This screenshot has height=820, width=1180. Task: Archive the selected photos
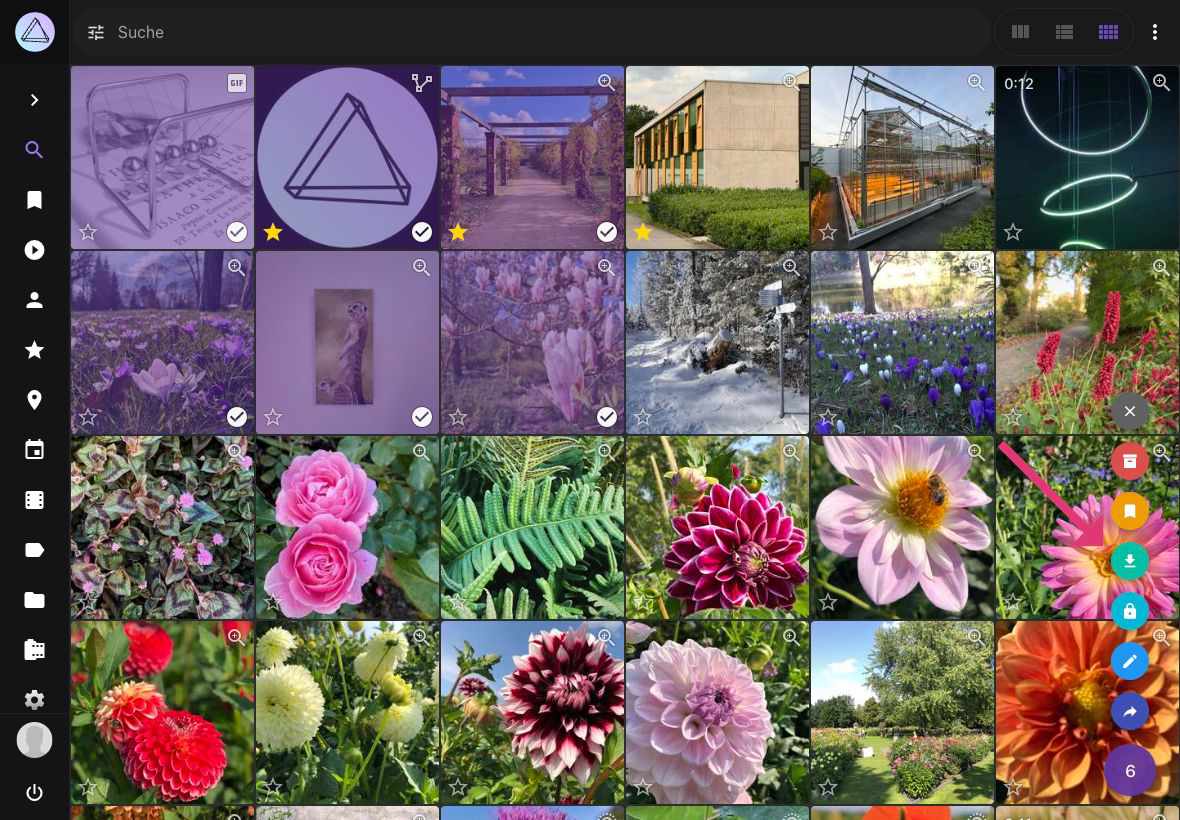click(1129, 461)
